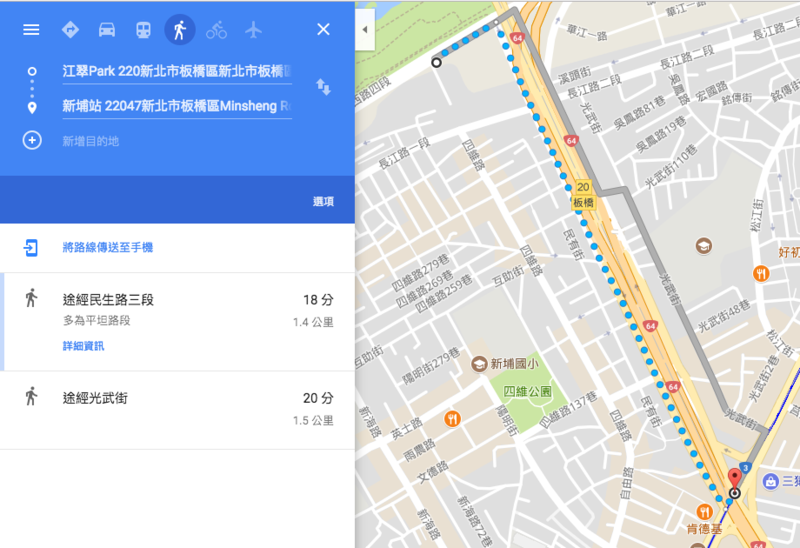Add a destination with 新增目的地
Image resolution: width=800 pixels, height=548 pixels.
click(x=90, y=141)
